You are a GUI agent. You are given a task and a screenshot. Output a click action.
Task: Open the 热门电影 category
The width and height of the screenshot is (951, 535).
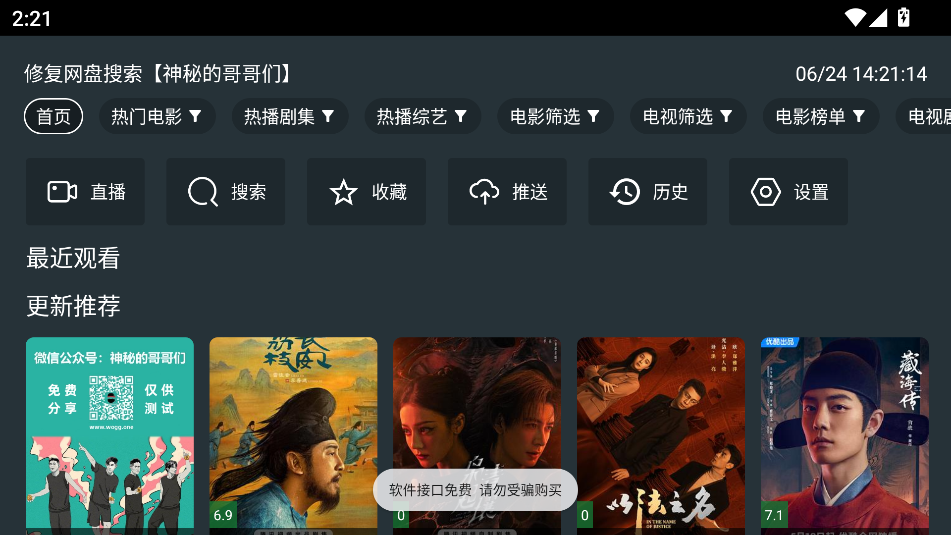156,117
